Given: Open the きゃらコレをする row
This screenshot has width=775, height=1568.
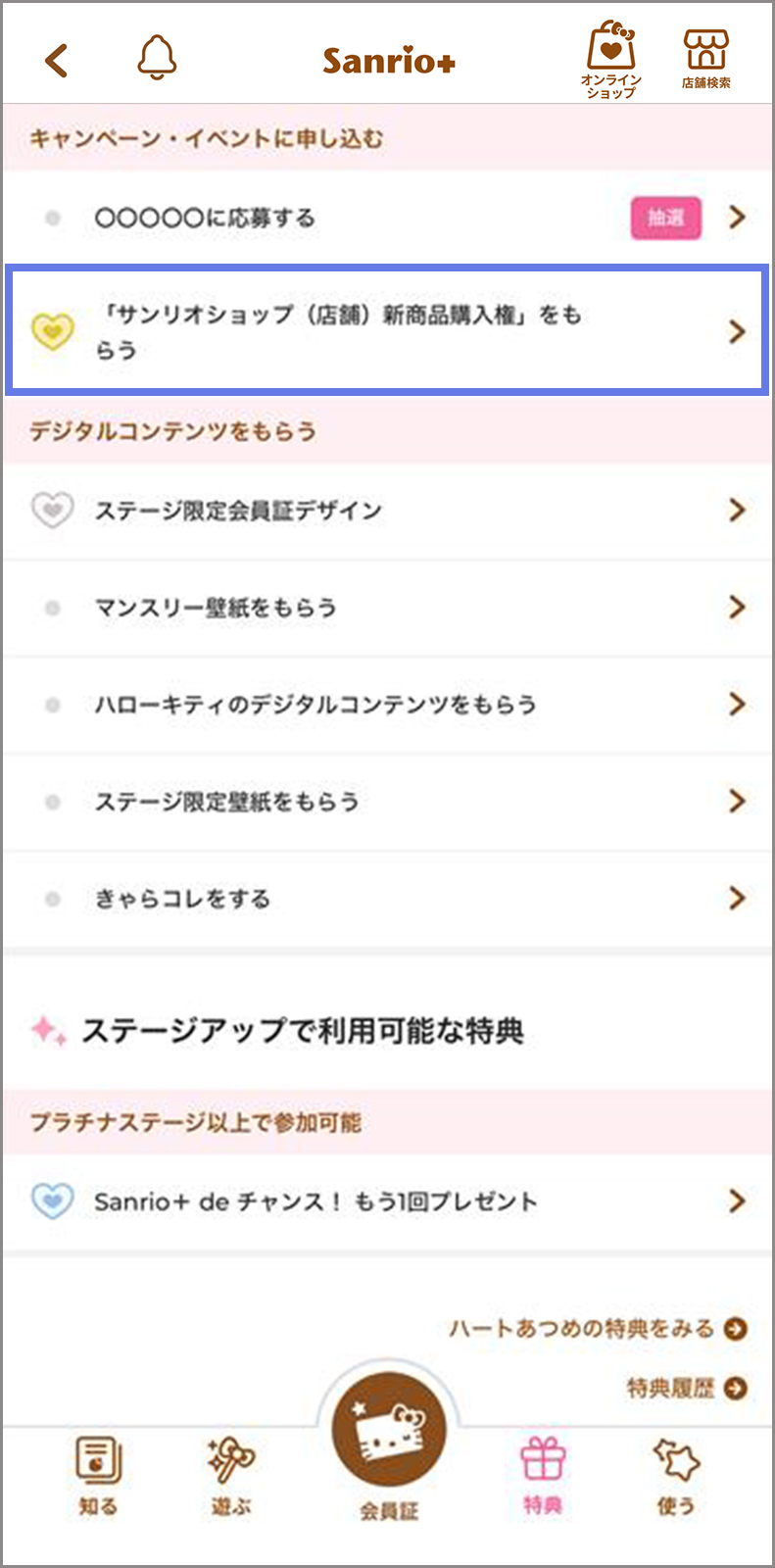Looking at the screenshot, I should coord(387,899).
